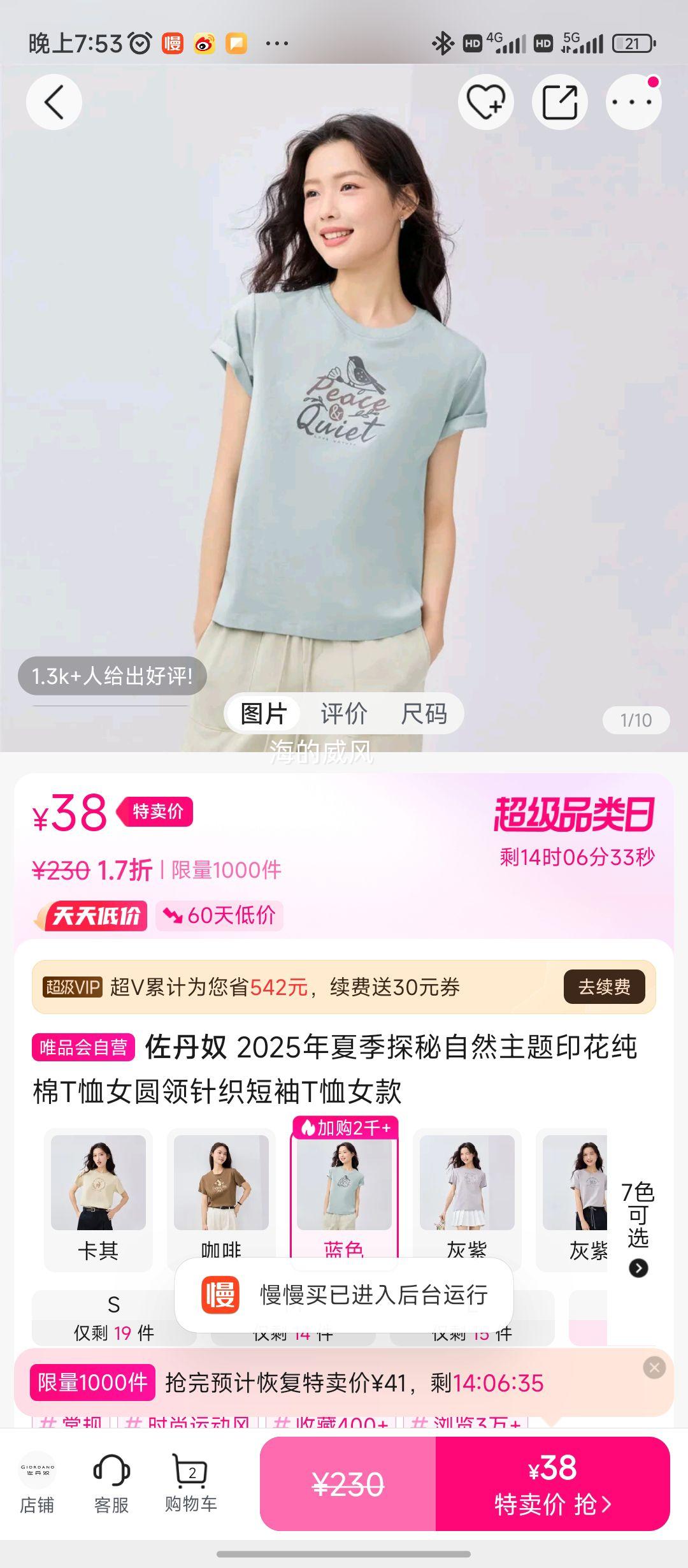Open the share icon
The image size is (688, 1568).
pyautogui.click(x=560, y=103)
